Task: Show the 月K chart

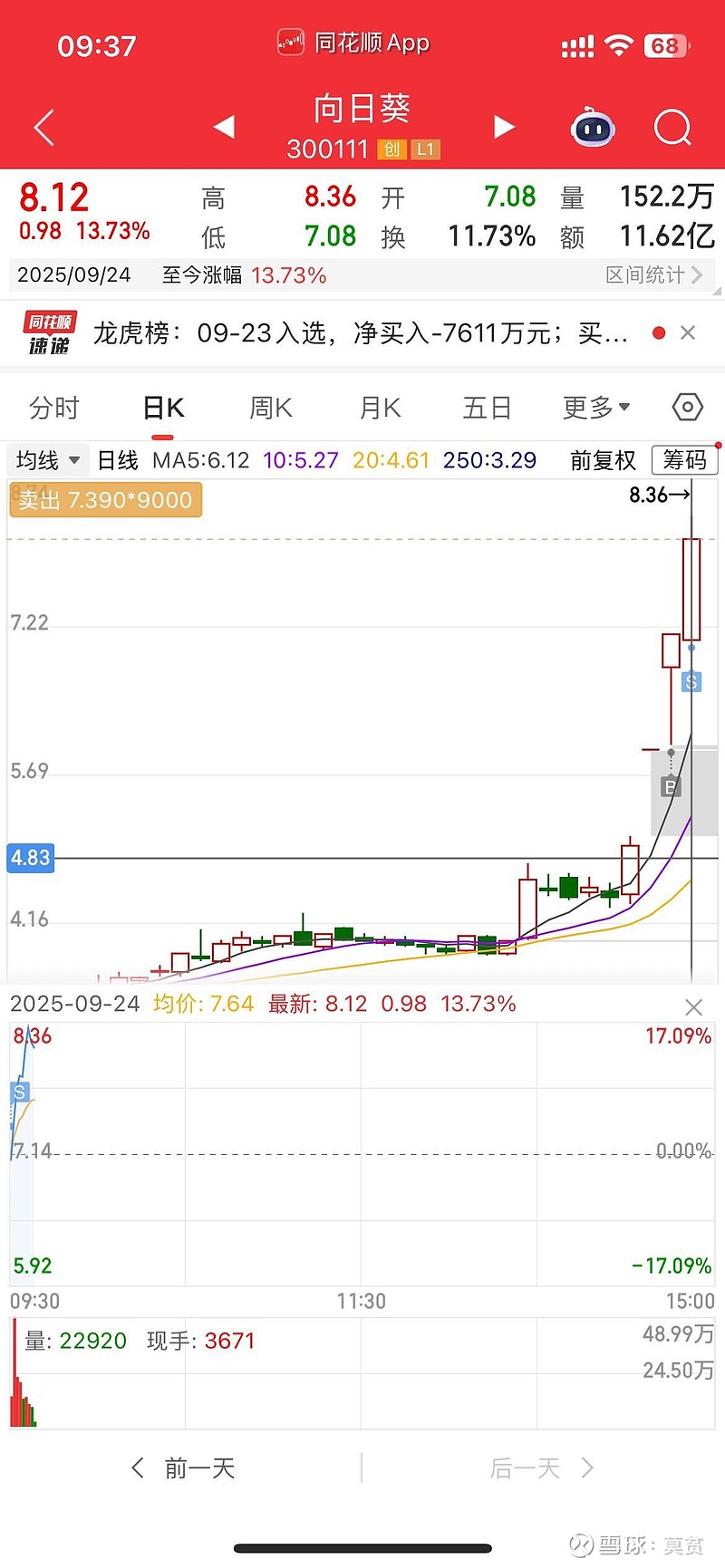Action: (x=380, y=409)
